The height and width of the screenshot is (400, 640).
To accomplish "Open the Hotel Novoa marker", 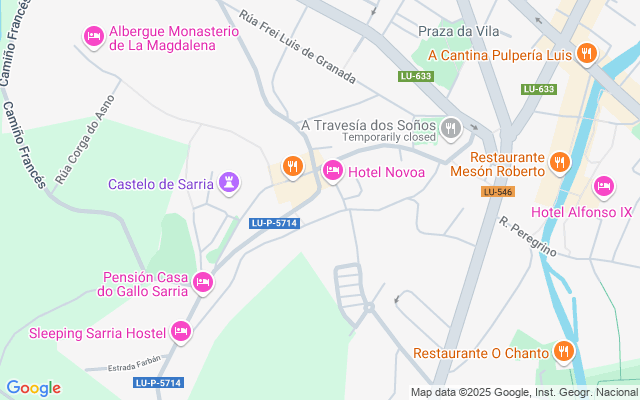I will click(x=333, y=172).
